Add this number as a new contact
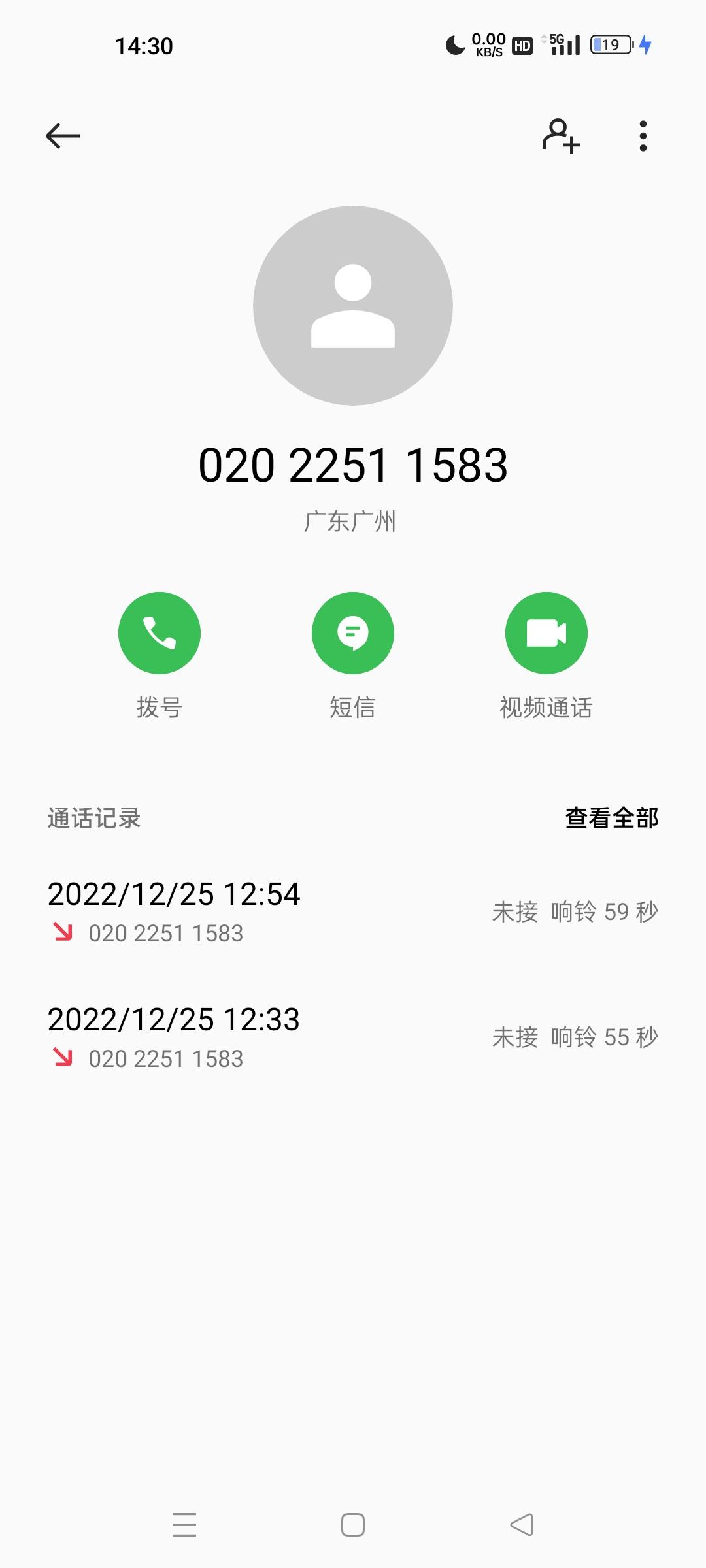 [x=561, y=136]
